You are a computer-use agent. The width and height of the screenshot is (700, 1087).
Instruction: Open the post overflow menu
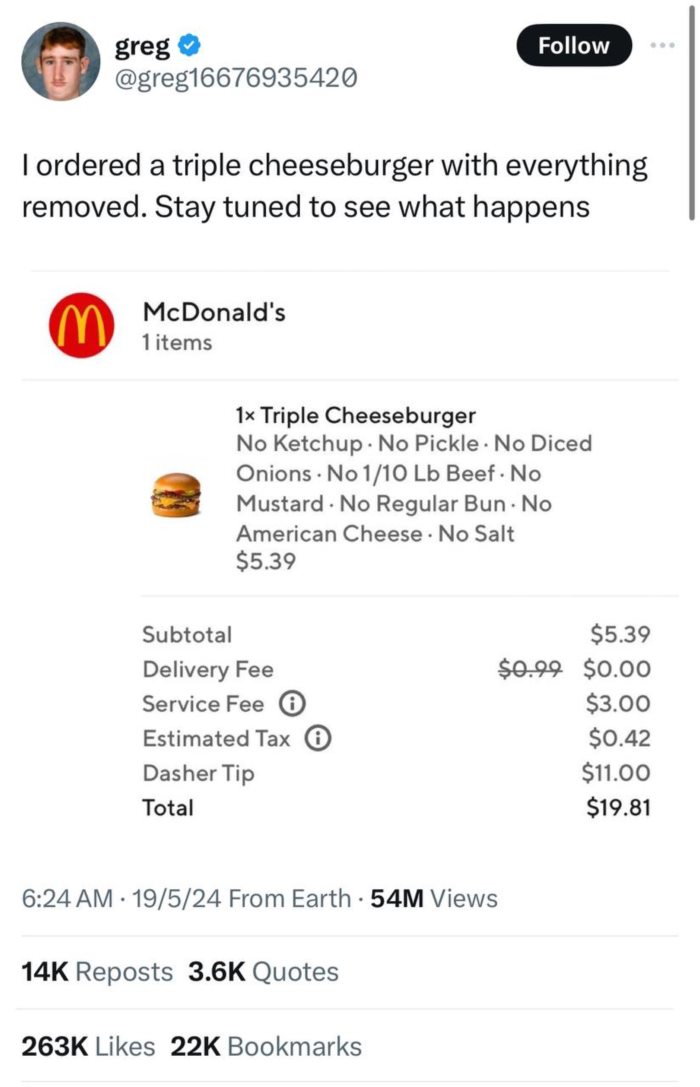662,46
